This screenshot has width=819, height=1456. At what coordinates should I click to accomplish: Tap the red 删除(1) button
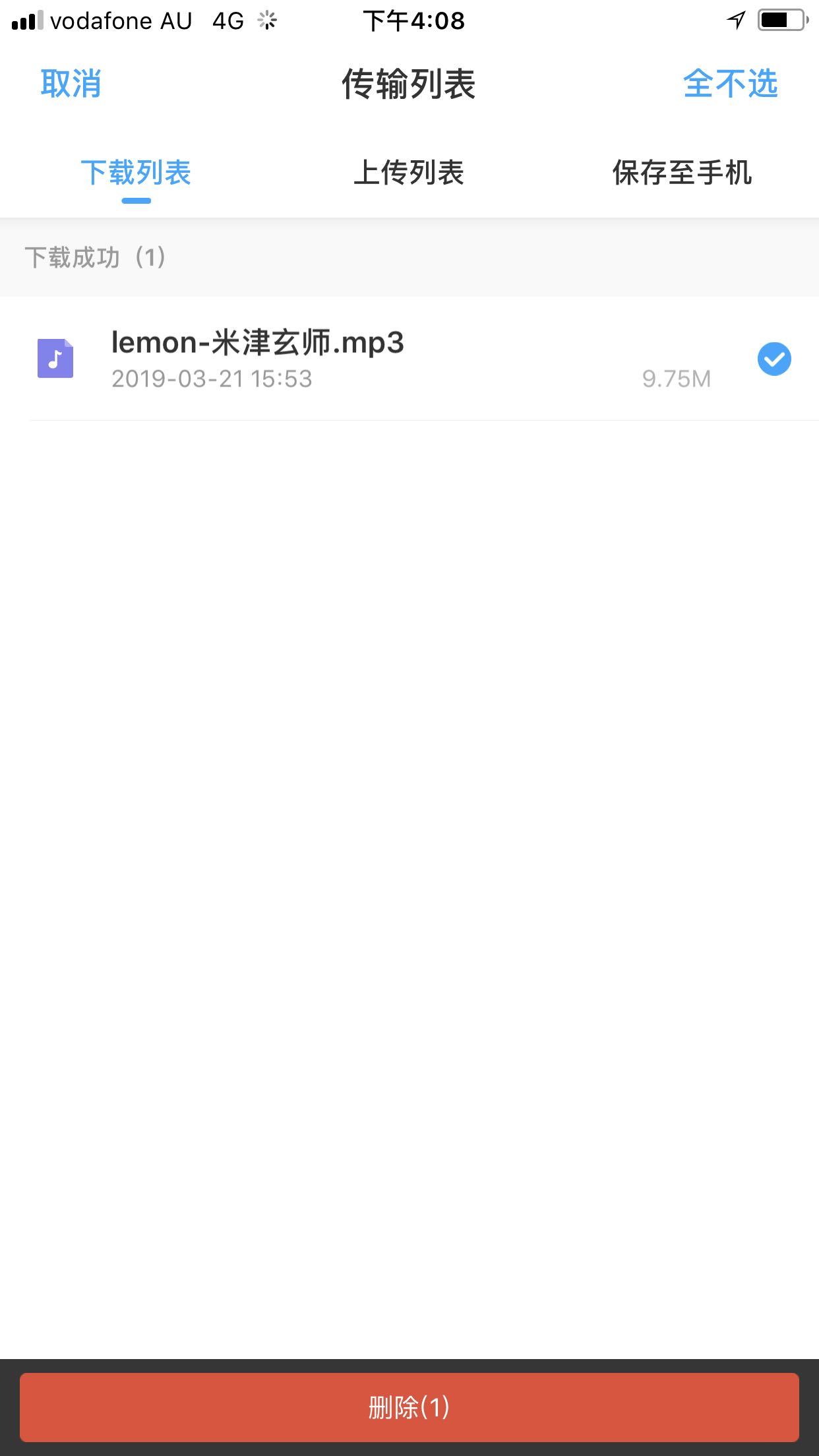409,1407
